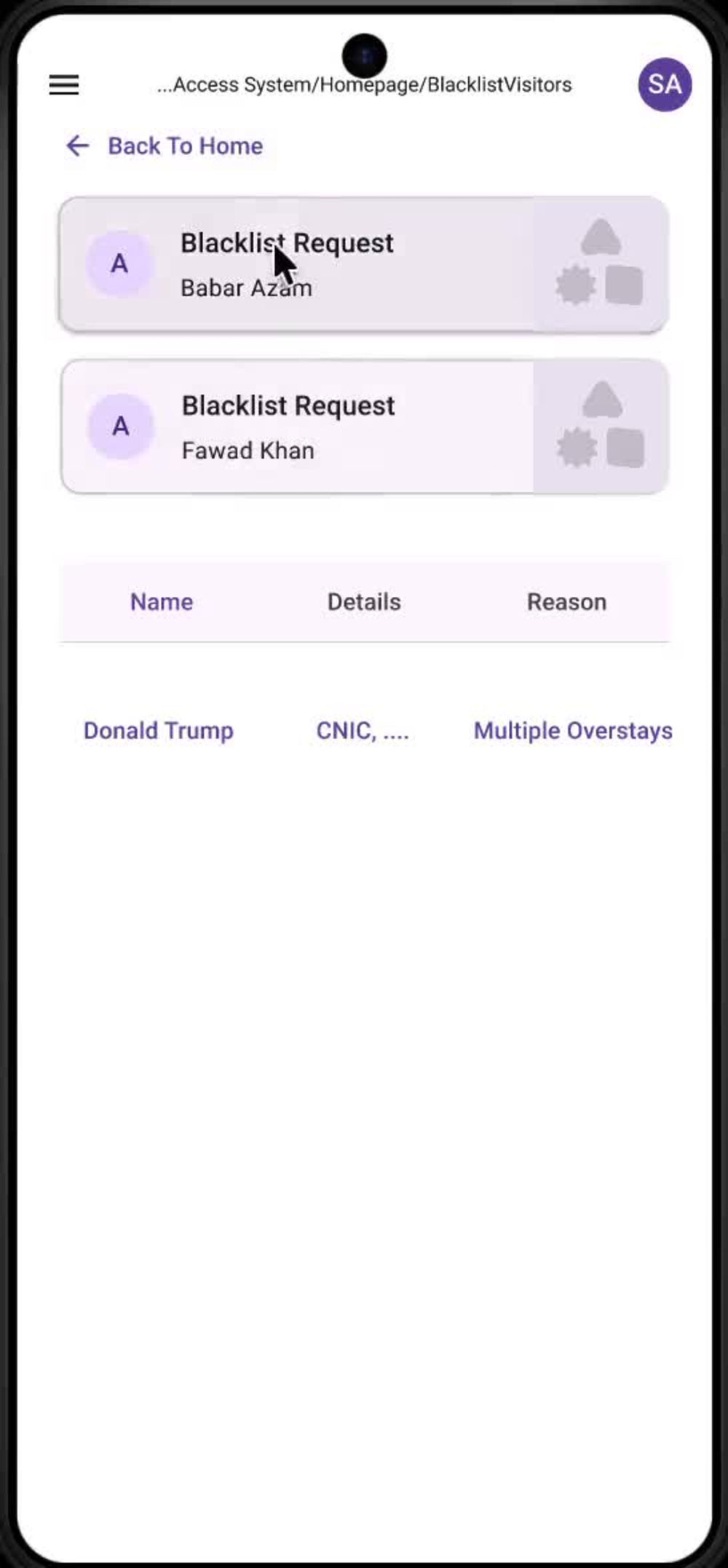Image resolution: width=728 pixels, height=1568 pixels.
Task: Open the hamburger drawer menu
Action: [x=64, y=84]
